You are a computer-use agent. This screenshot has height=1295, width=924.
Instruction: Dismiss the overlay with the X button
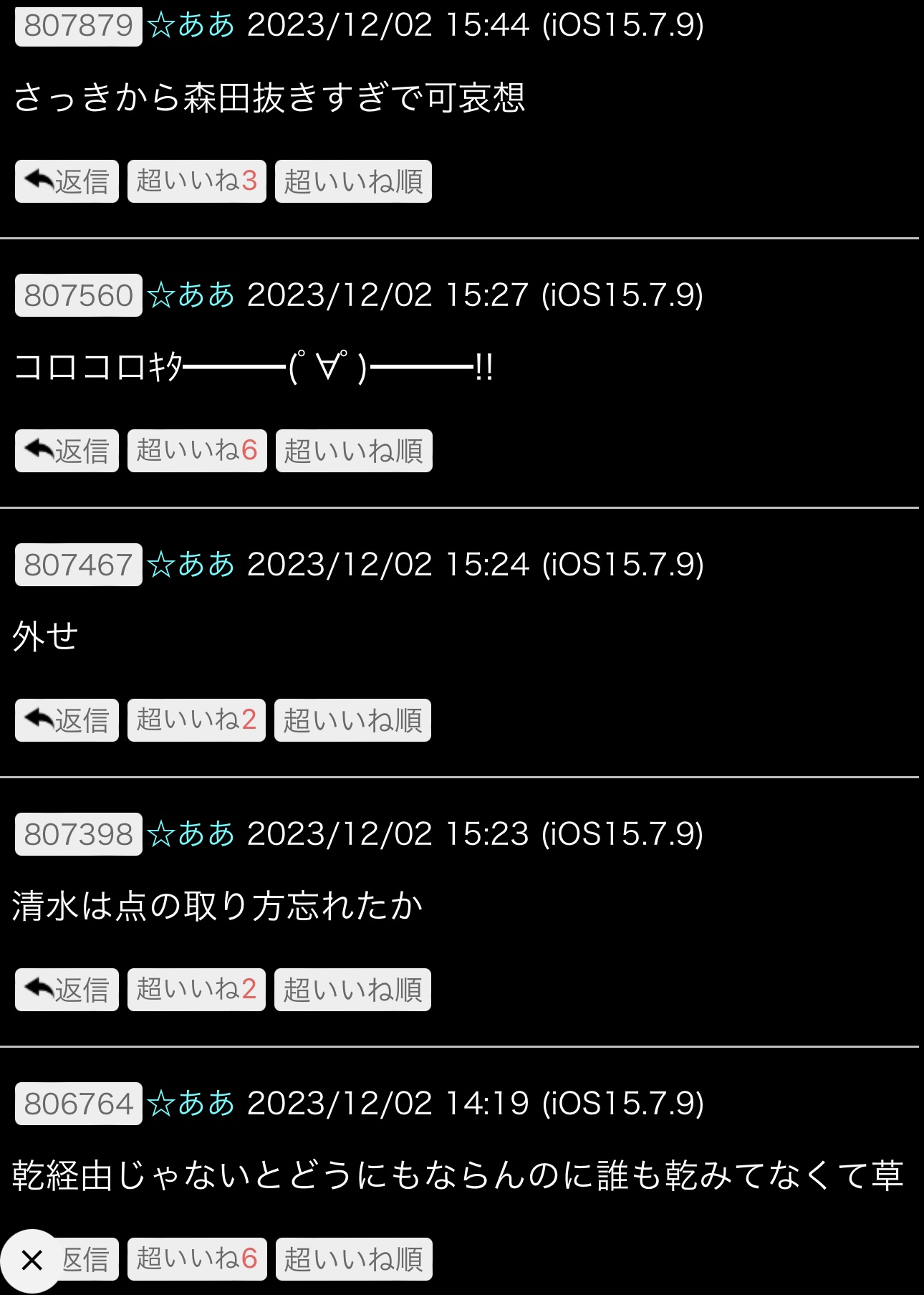32,1260
